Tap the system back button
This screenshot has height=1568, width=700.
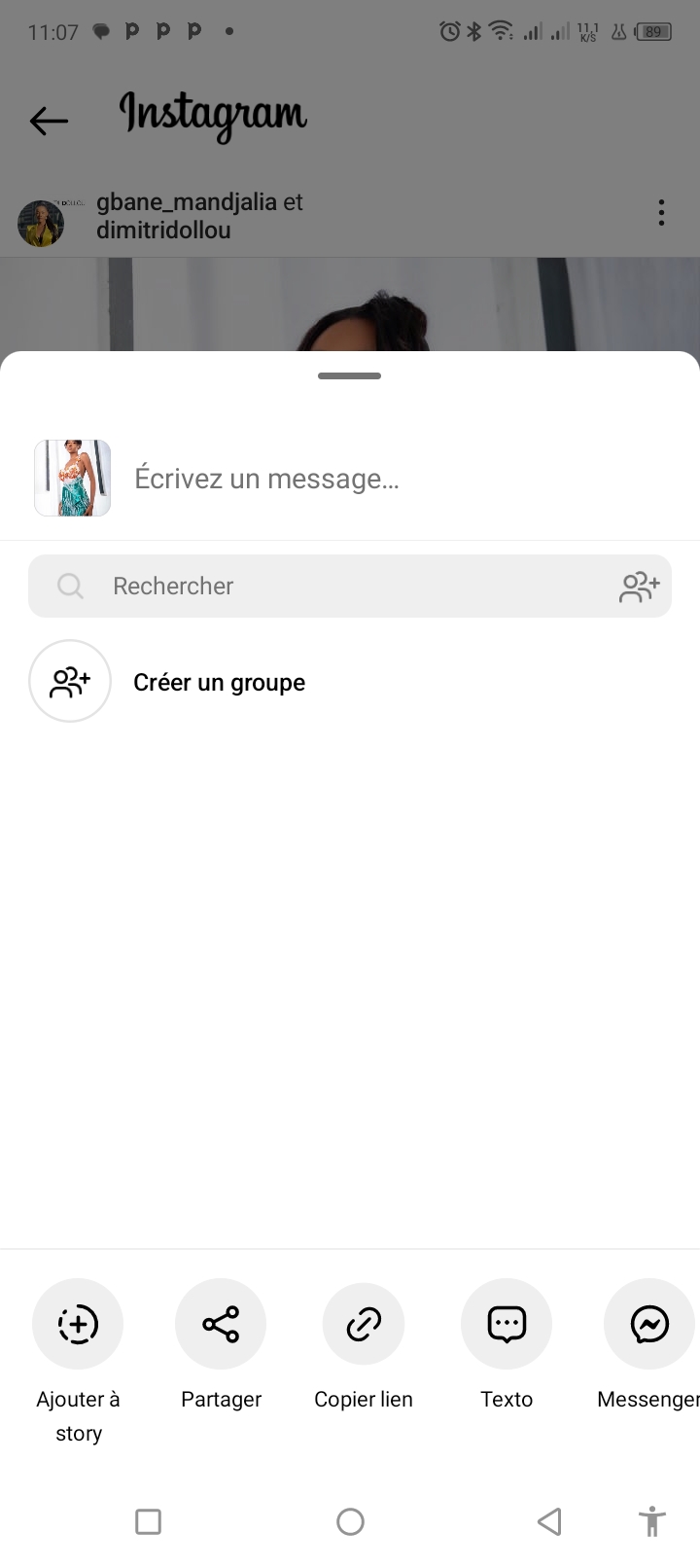click(x=549, y=1521)
